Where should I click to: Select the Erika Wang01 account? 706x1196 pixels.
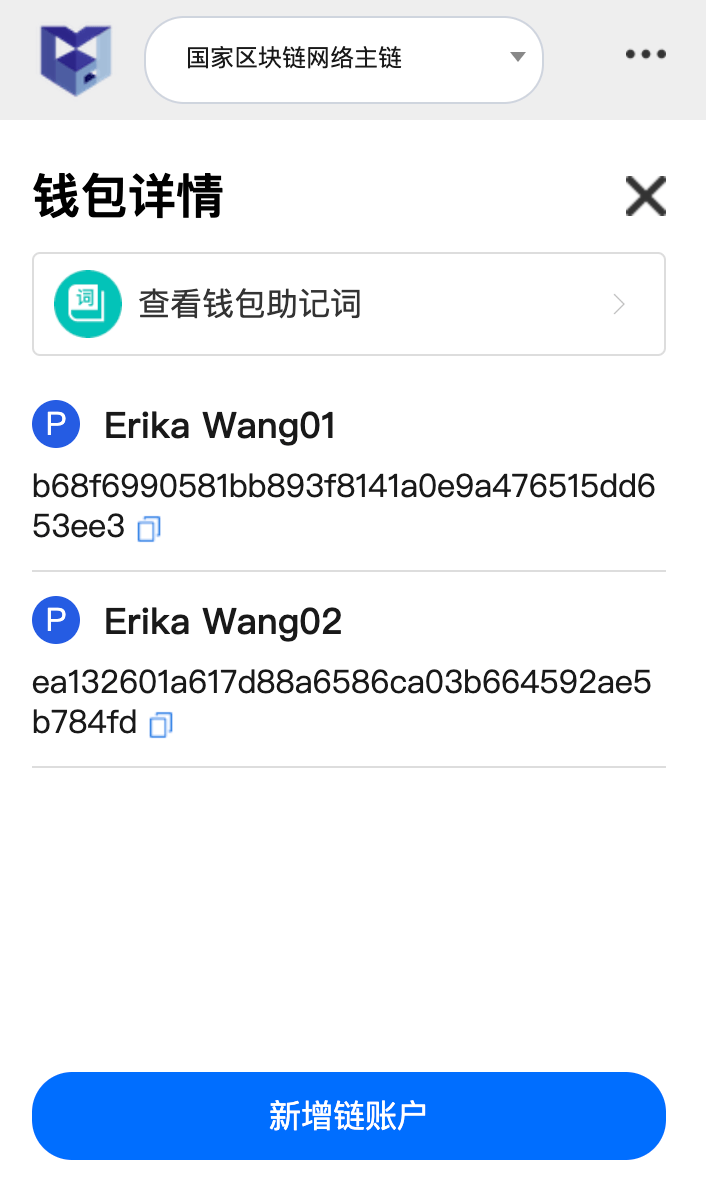220,427
